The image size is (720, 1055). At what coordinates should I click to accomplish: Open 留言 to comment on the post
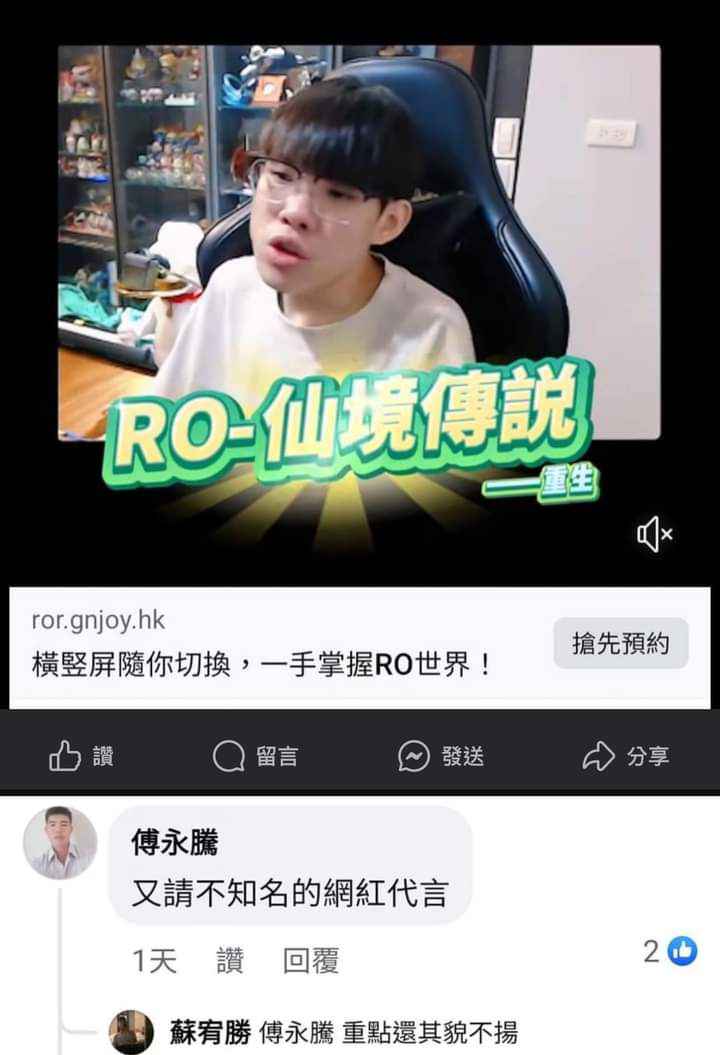point(255,756)
